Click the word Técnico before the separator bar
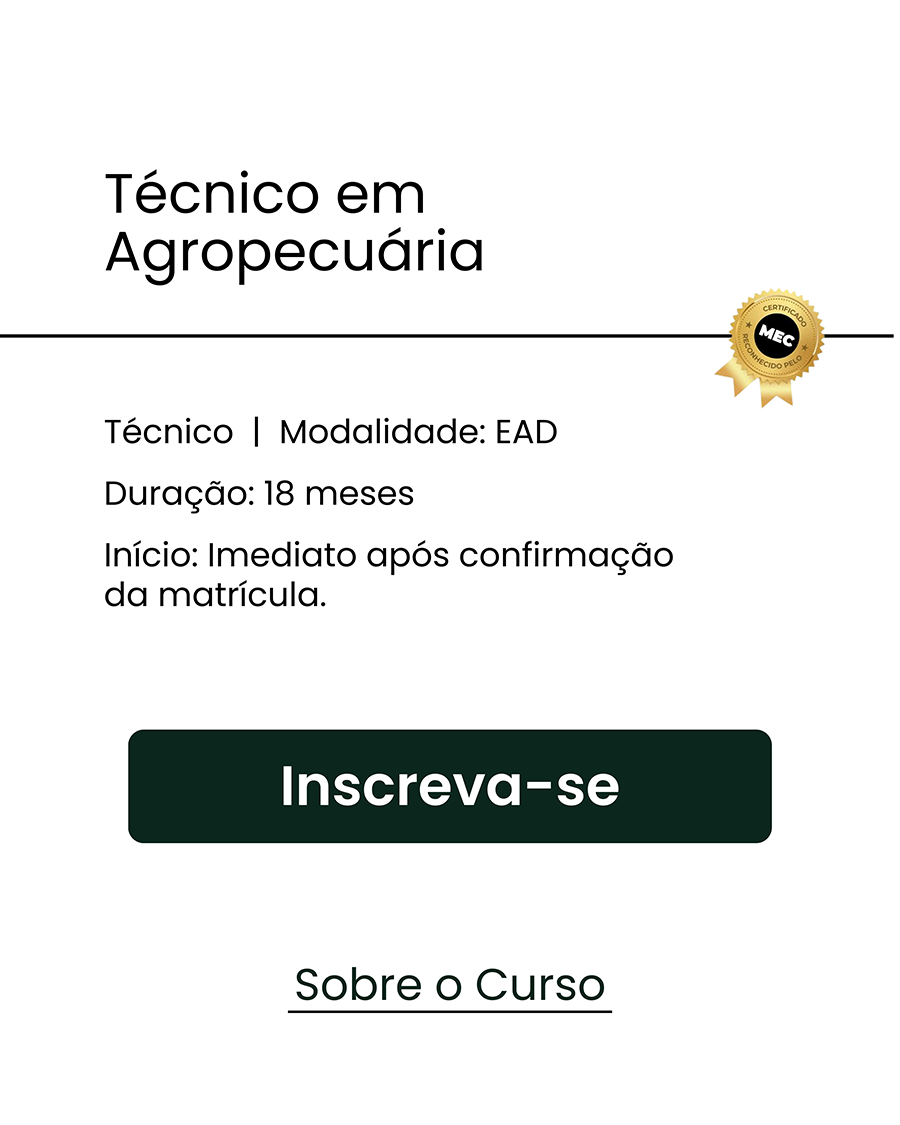Screen dimensions: 900x1125 (x=168, y=432)
